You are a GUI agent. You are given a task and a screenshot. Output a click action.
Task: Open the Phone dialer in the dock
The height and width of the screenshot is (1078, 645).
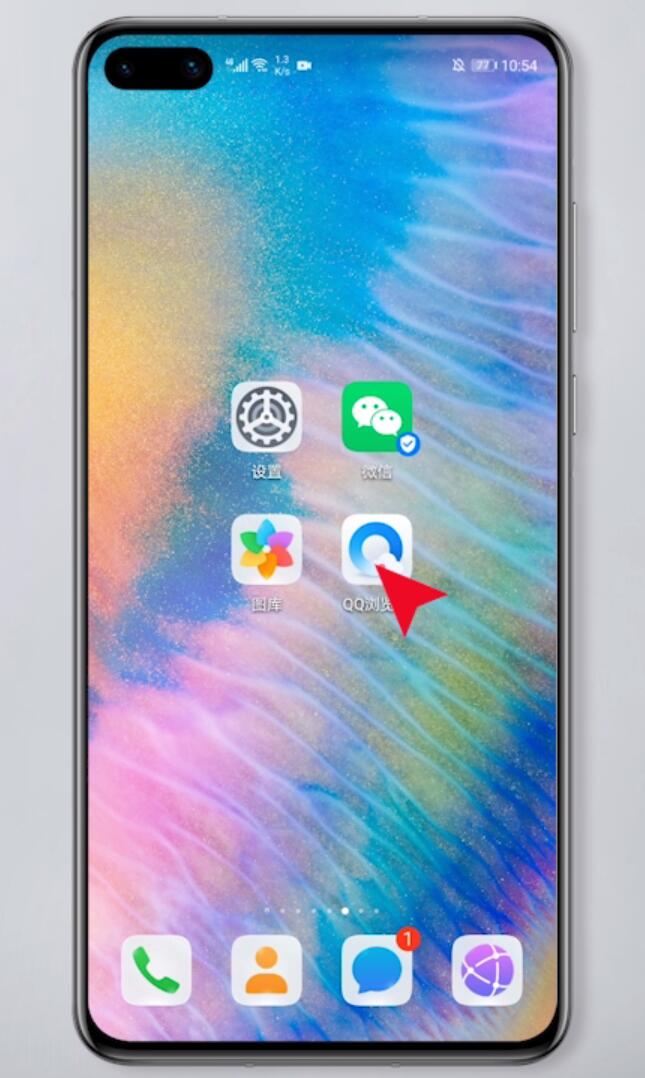tap(156, 970)
